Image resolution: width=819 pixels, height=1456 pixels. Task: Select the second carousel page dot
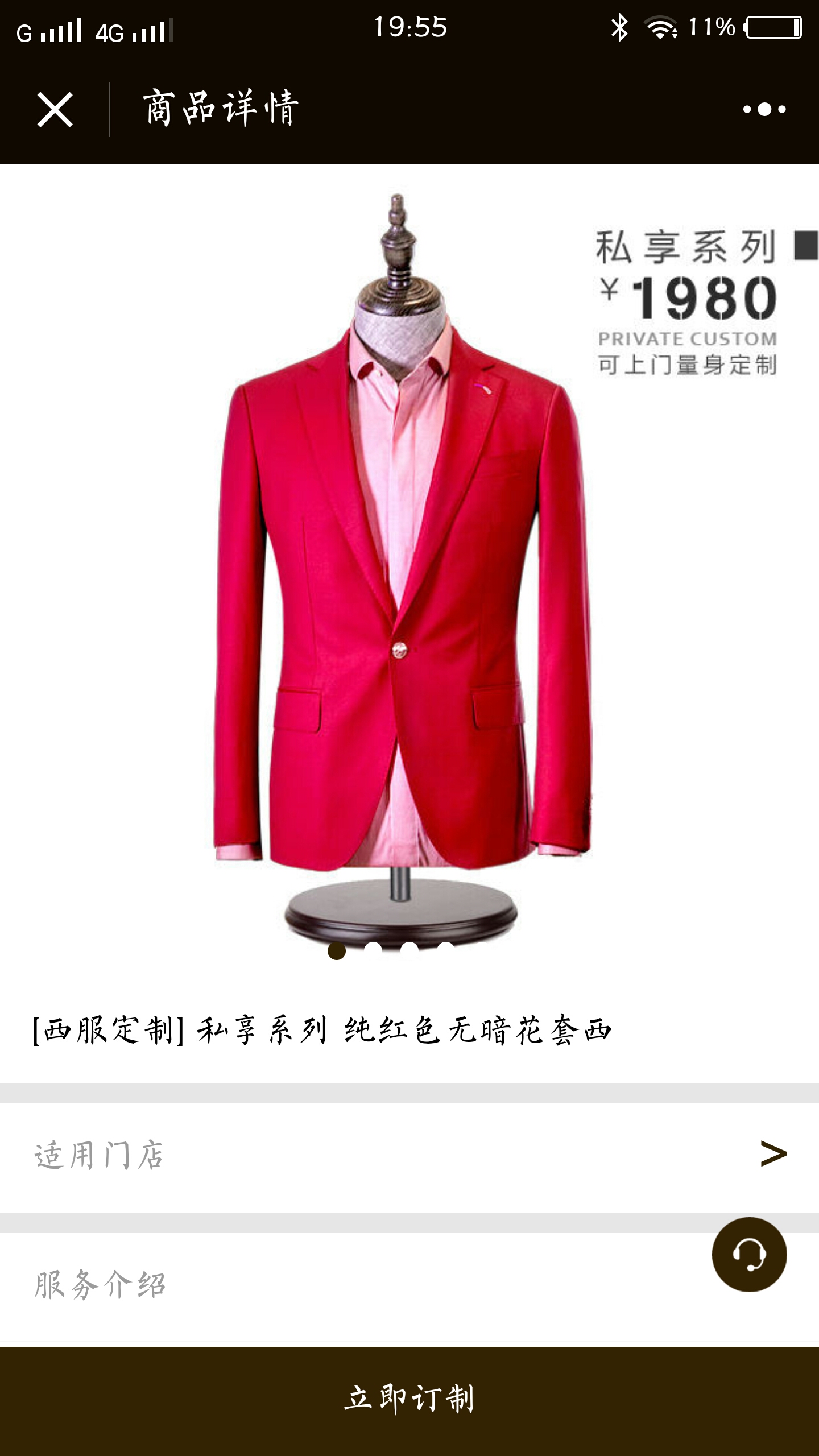[373, 949]
